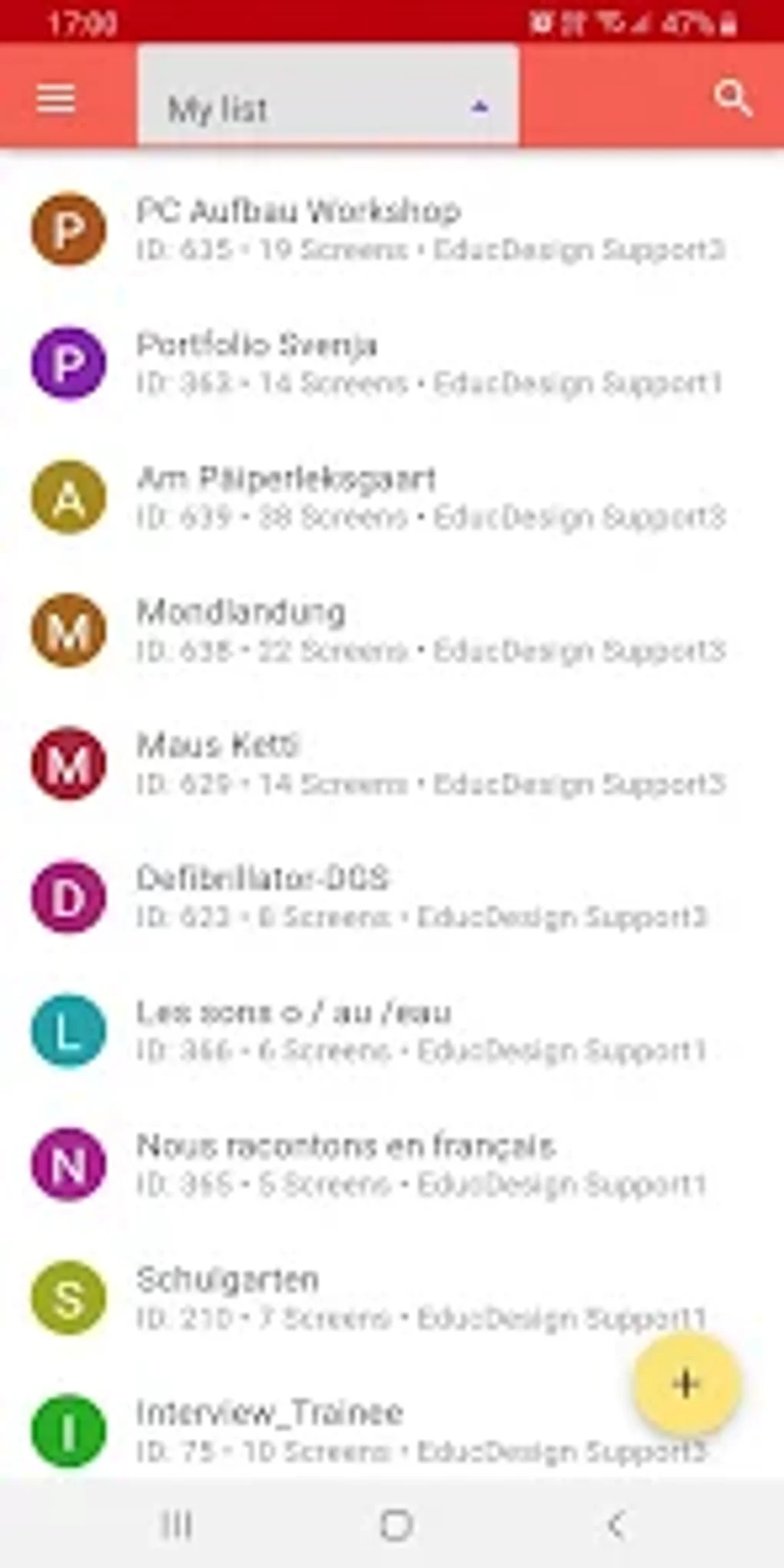The height and width of the screenshot is (1568, 784).
Task: Select the Am Päiperleksgaart entry
Action: 392,497
